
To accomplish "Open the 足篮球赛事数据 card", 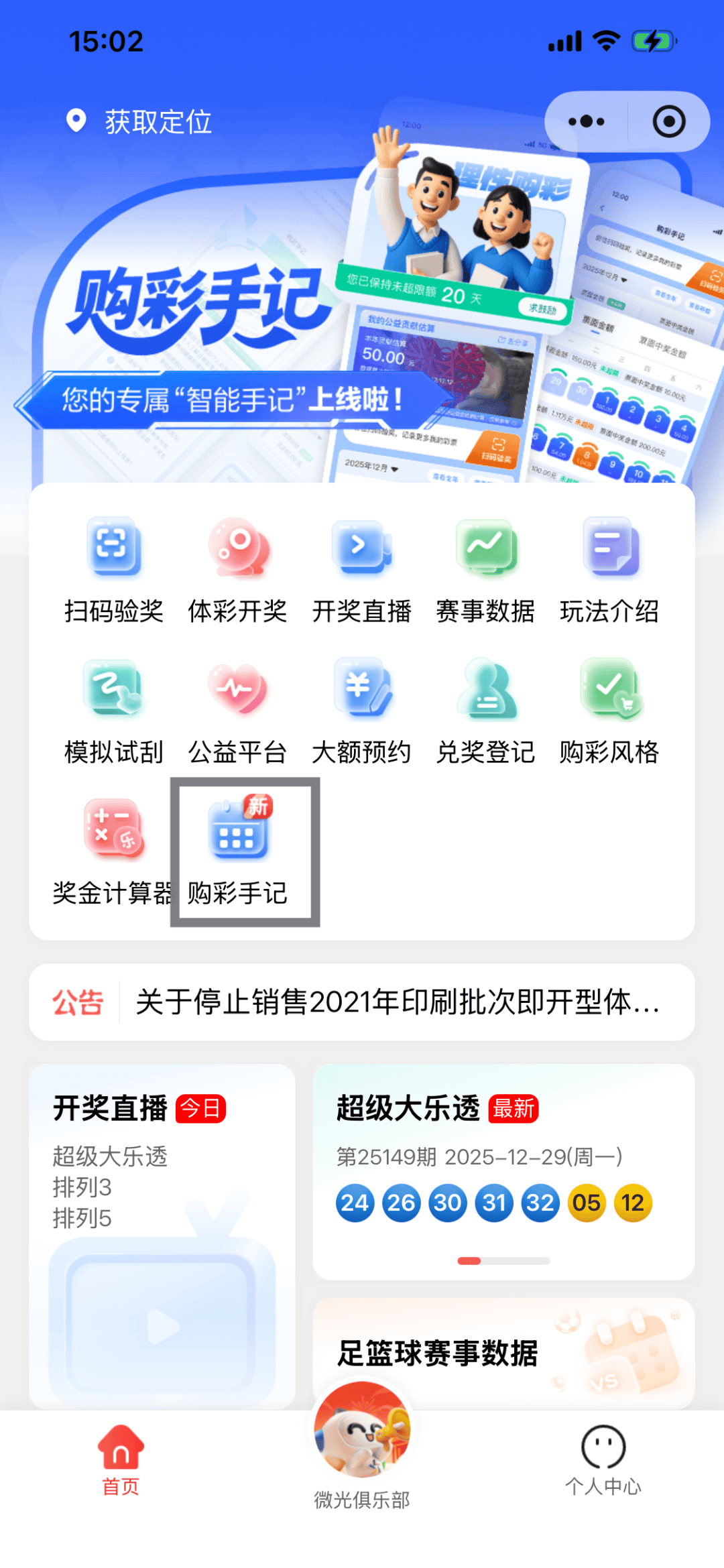I will tap(503, 1353).
